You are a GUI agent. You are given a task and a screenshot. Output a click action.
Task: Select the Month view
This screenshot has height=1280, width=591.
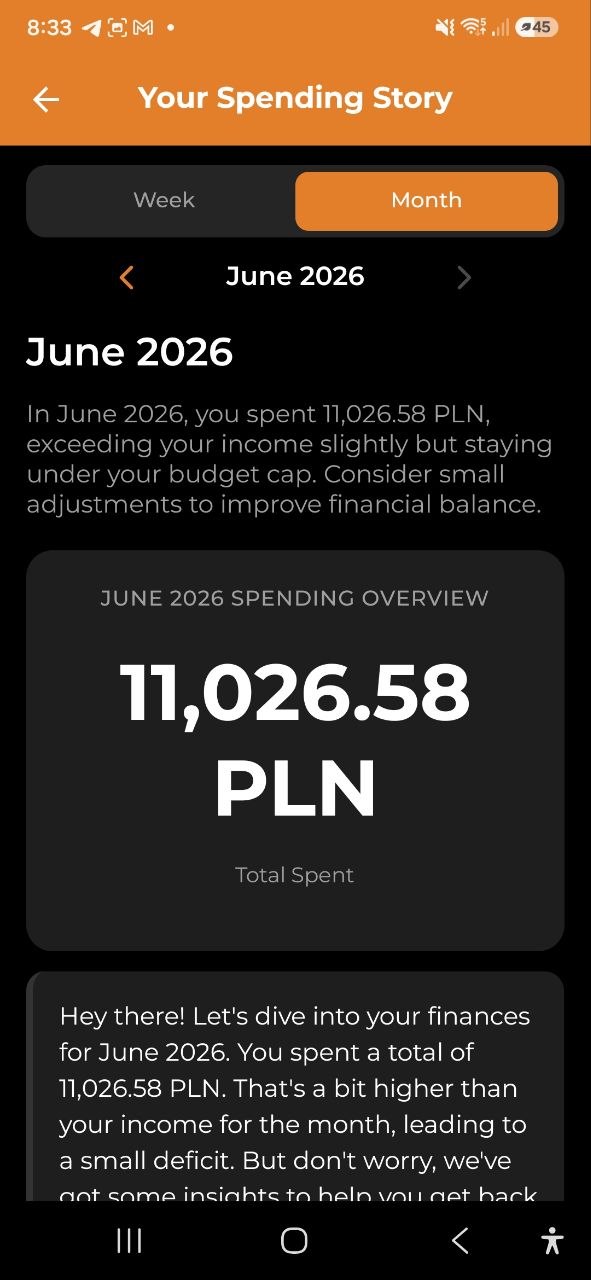(426, 200)
